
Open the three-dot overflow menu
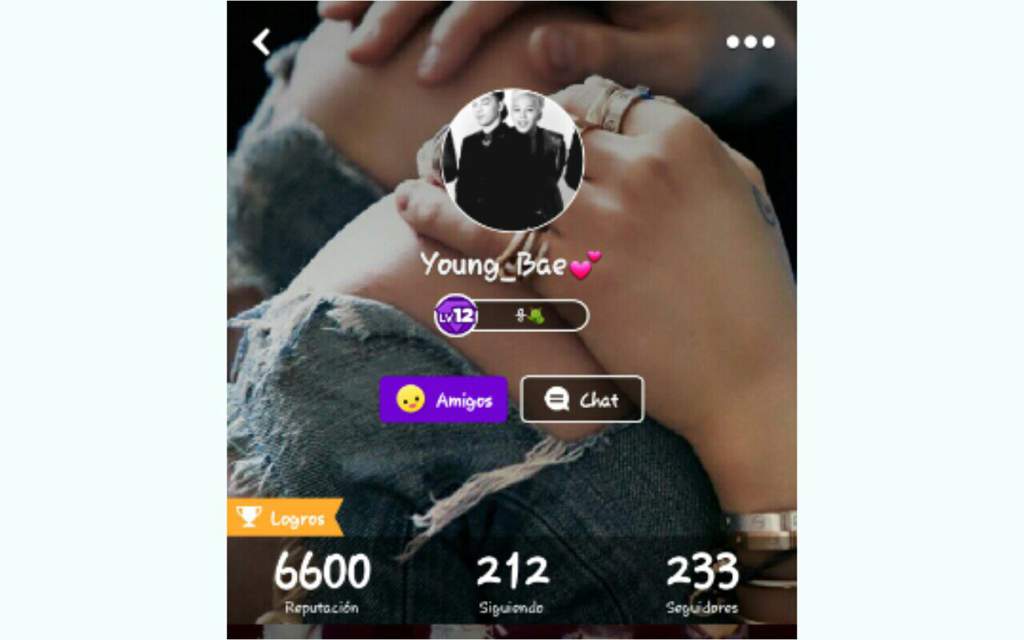(x=750, y=42)
